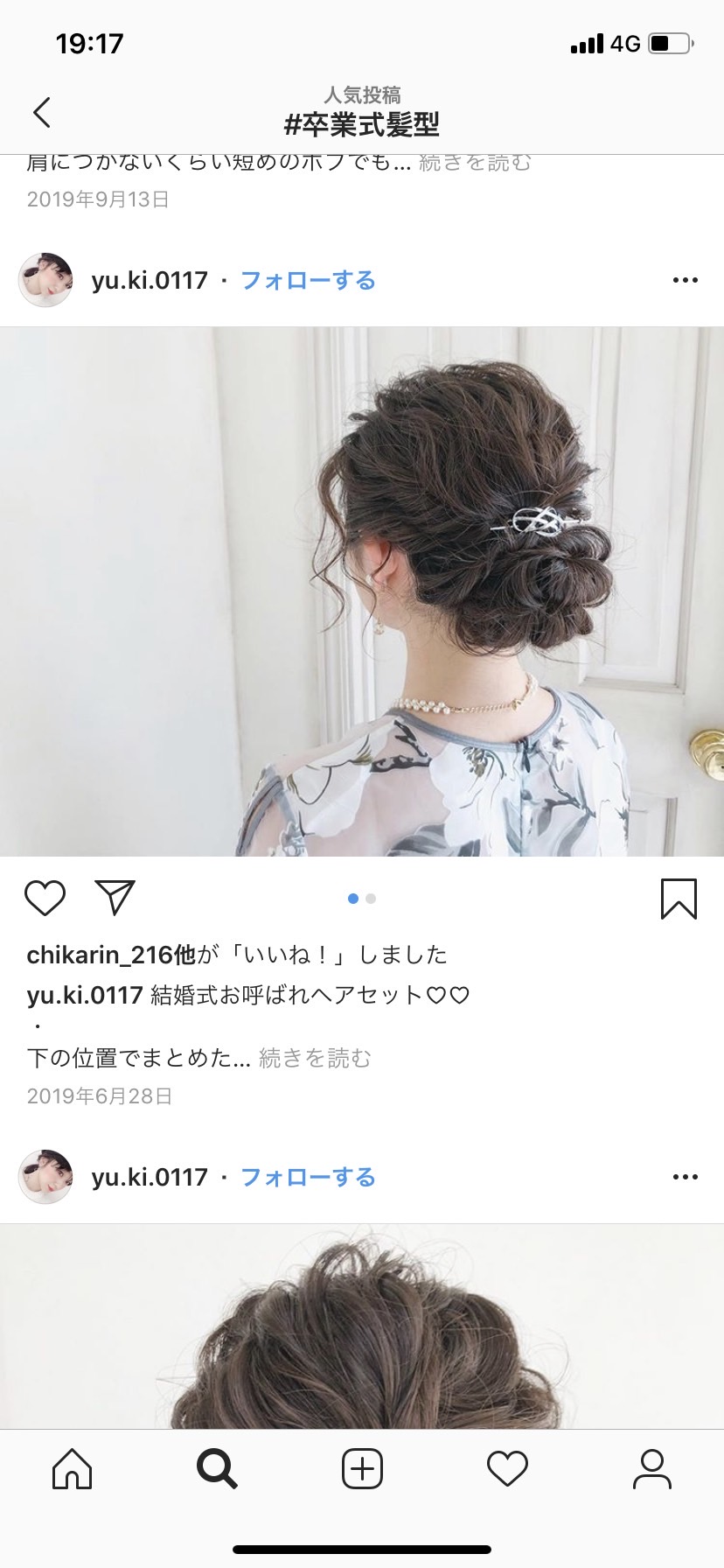The height and width of the screenshot is (1568, 724).
Task: Share the wedding hairstyle post via paper plane
Action: click(x=115, y=898)
